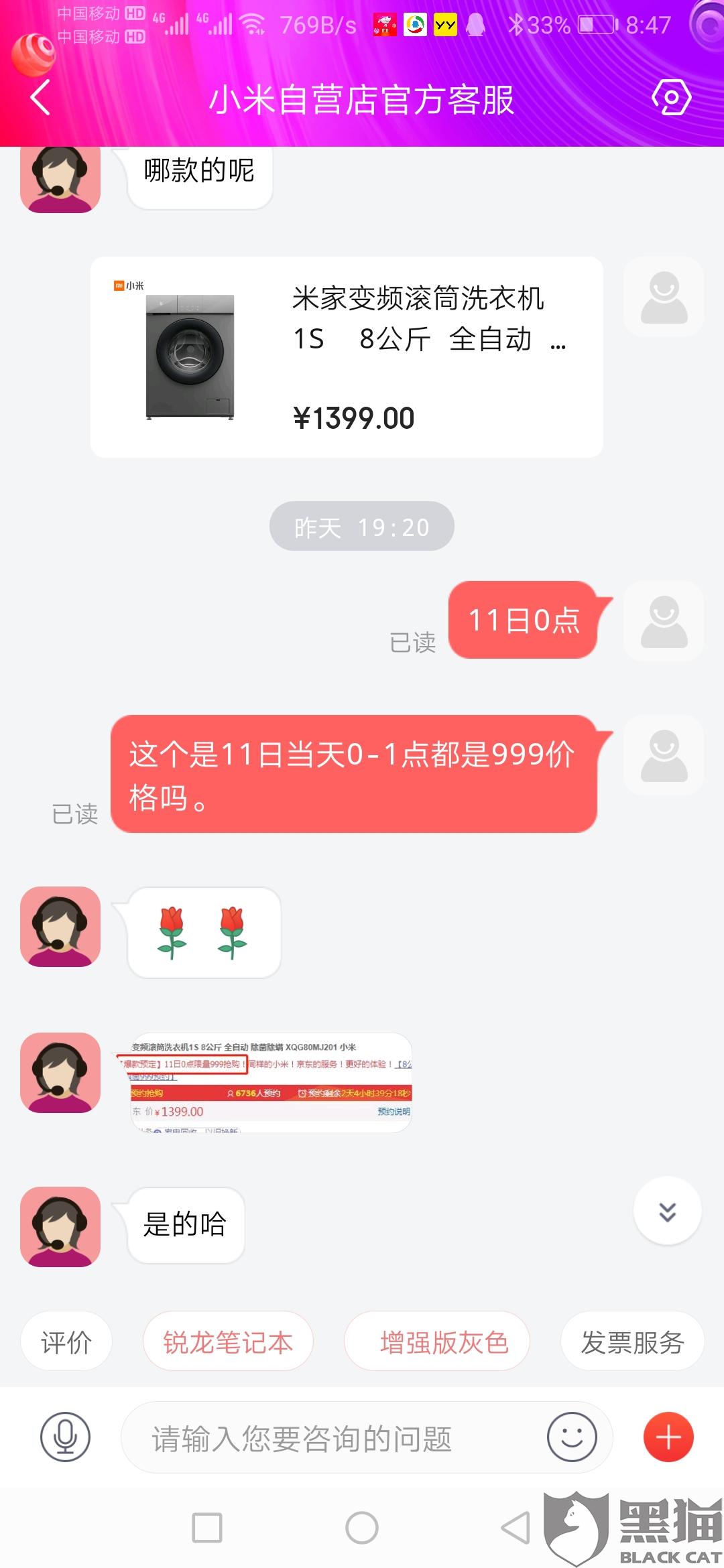Screen dimensions: 724x1568
Task: Jump to latest messages with the double-chevron button
Action: click(667, 1211)
